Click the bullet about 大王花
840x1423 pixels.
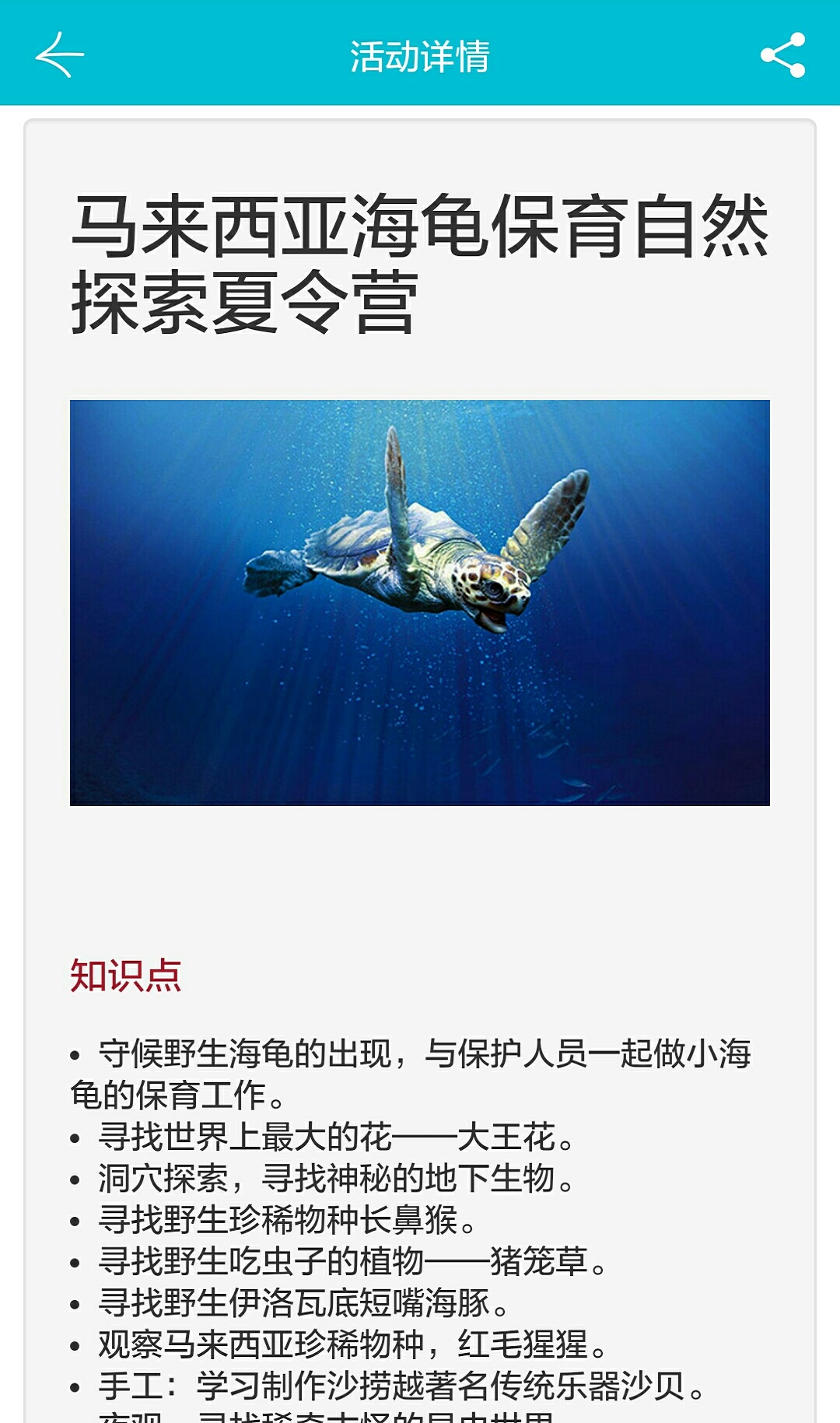334,1137
